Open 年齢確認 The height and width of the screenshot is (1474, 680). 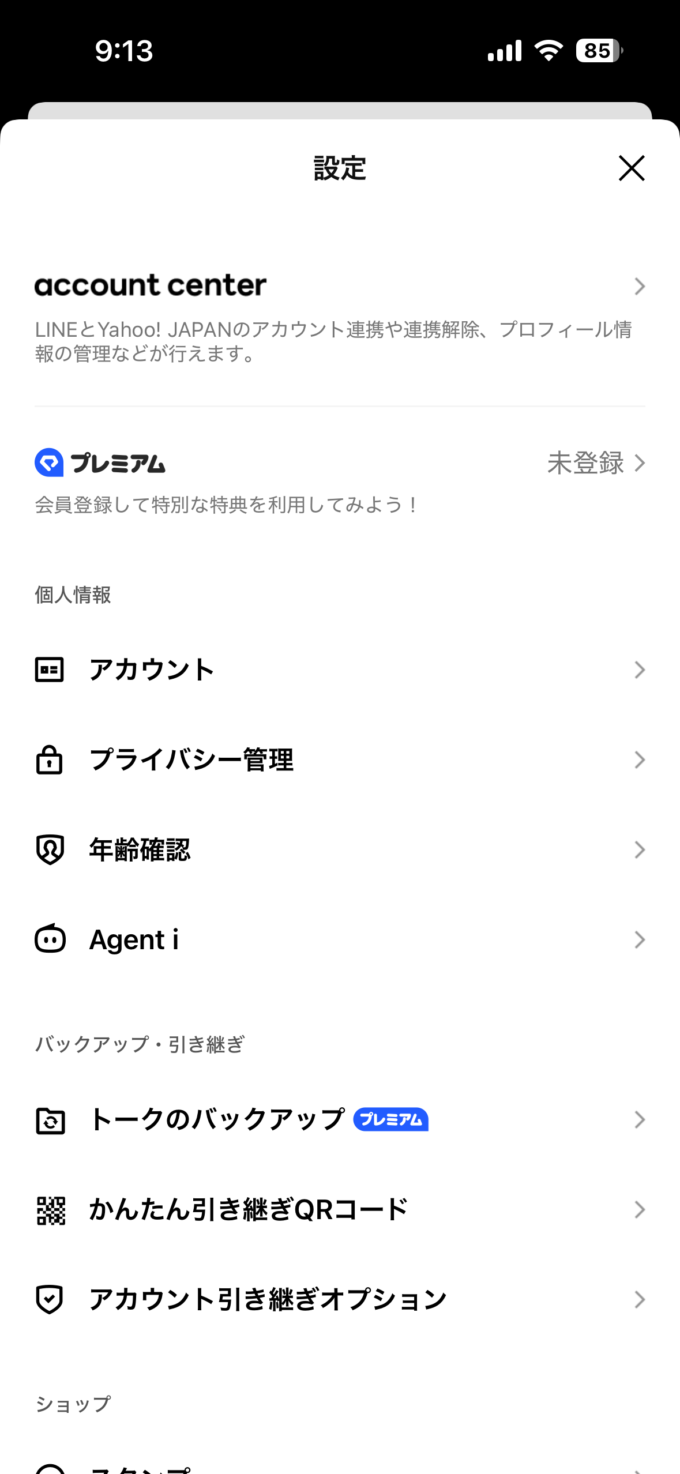click(340, 849)
